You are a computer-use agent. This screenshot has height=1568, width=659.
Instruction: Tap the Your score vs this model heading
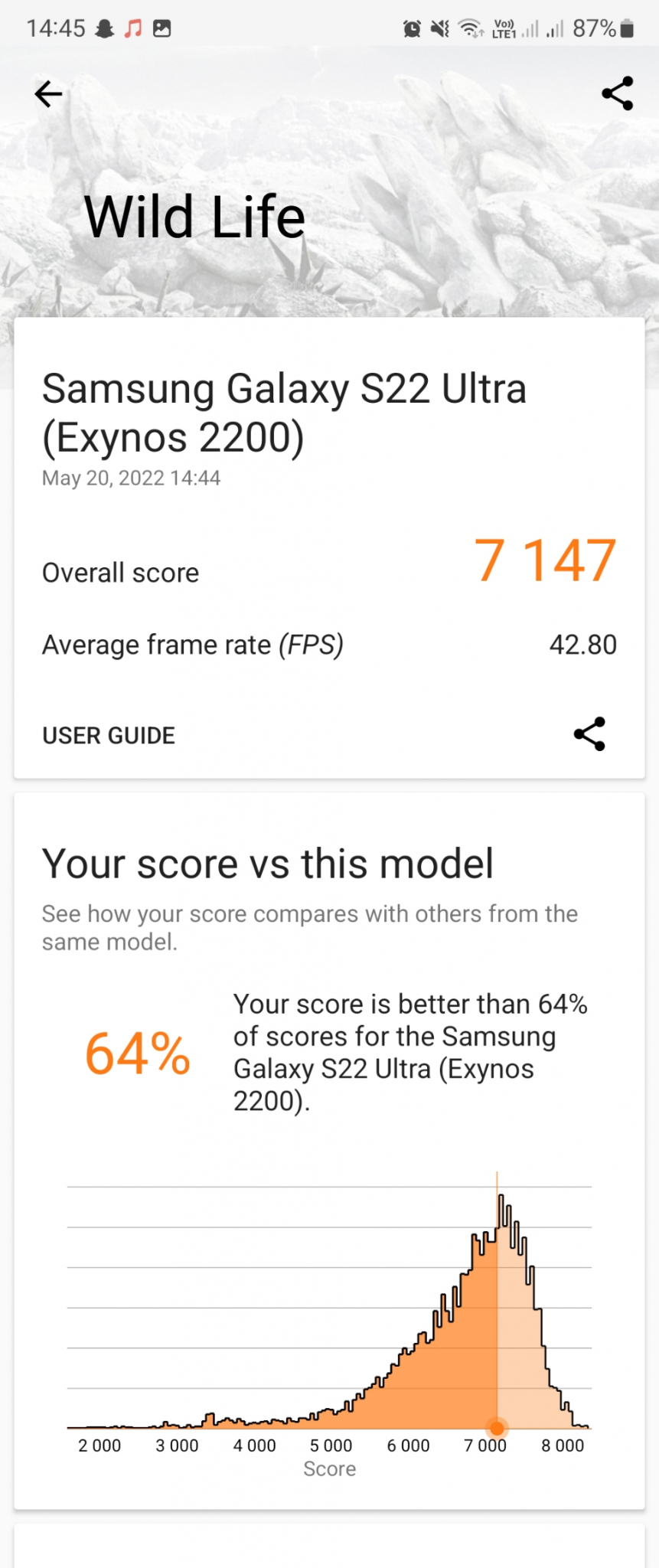click(x=267, y=862)
